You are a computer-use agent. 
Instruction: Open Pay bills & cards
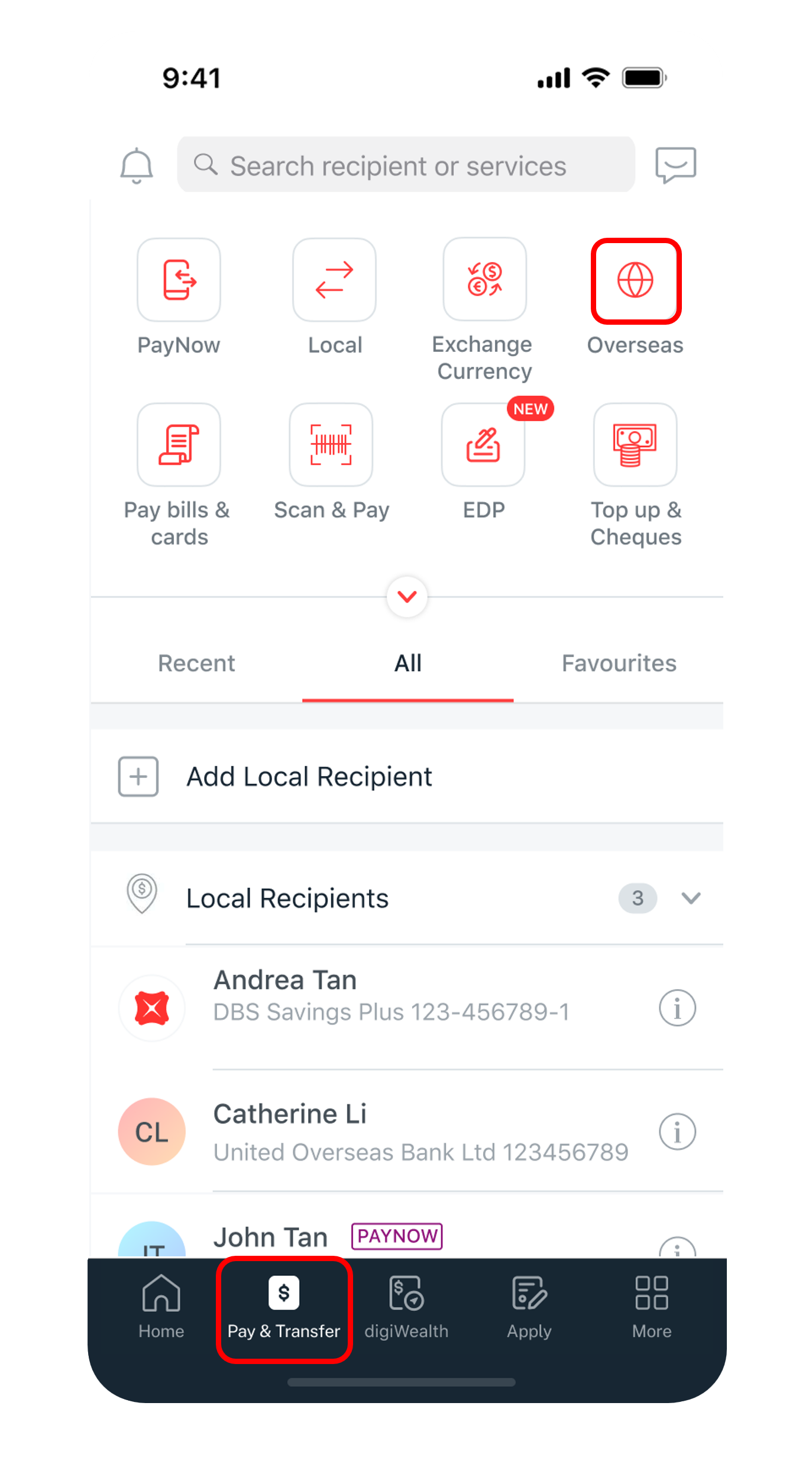(x=179, y=445)
